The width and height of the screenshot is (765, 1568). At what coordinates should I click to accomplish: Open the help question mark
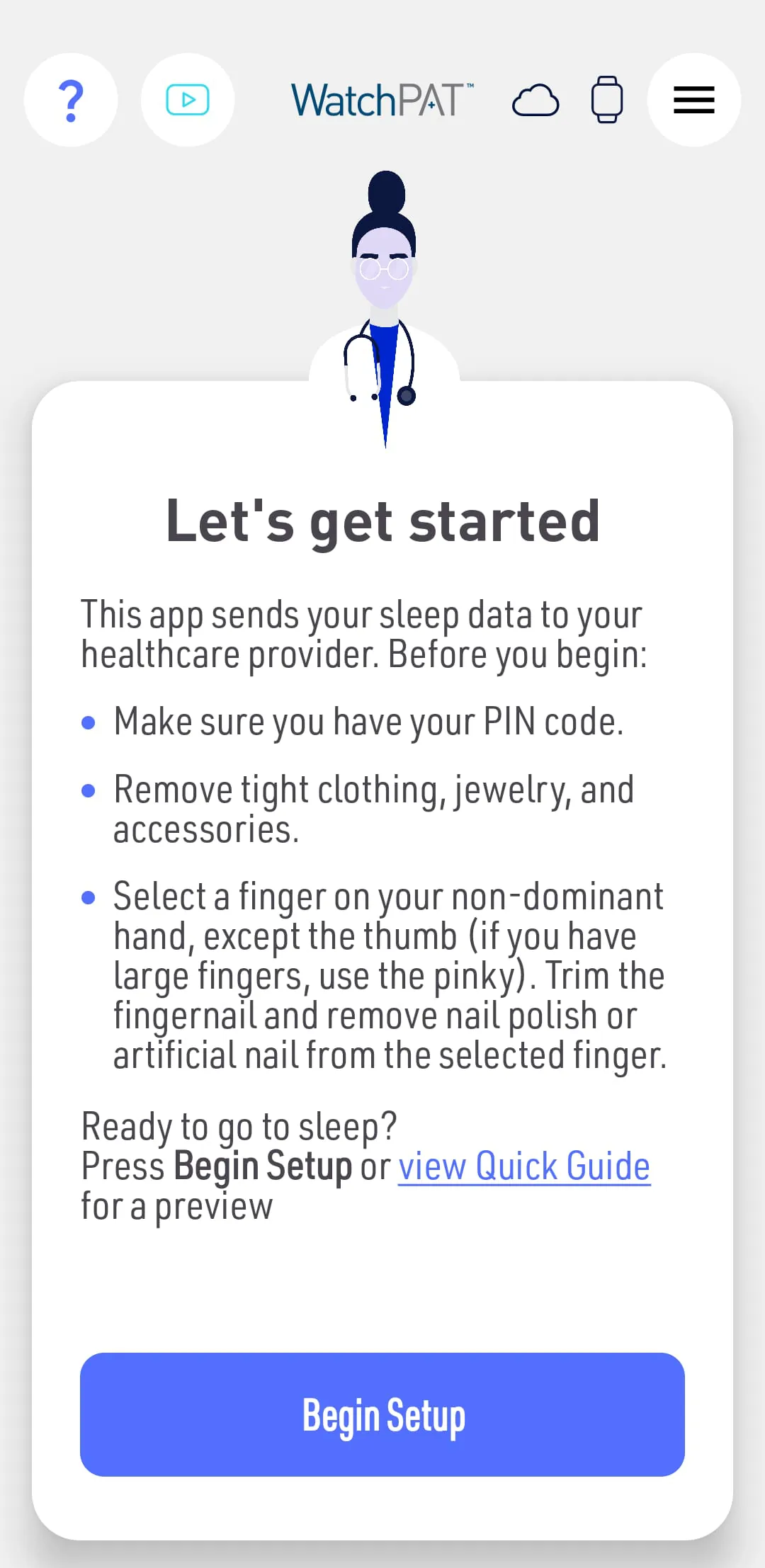[x=71, y=100]
